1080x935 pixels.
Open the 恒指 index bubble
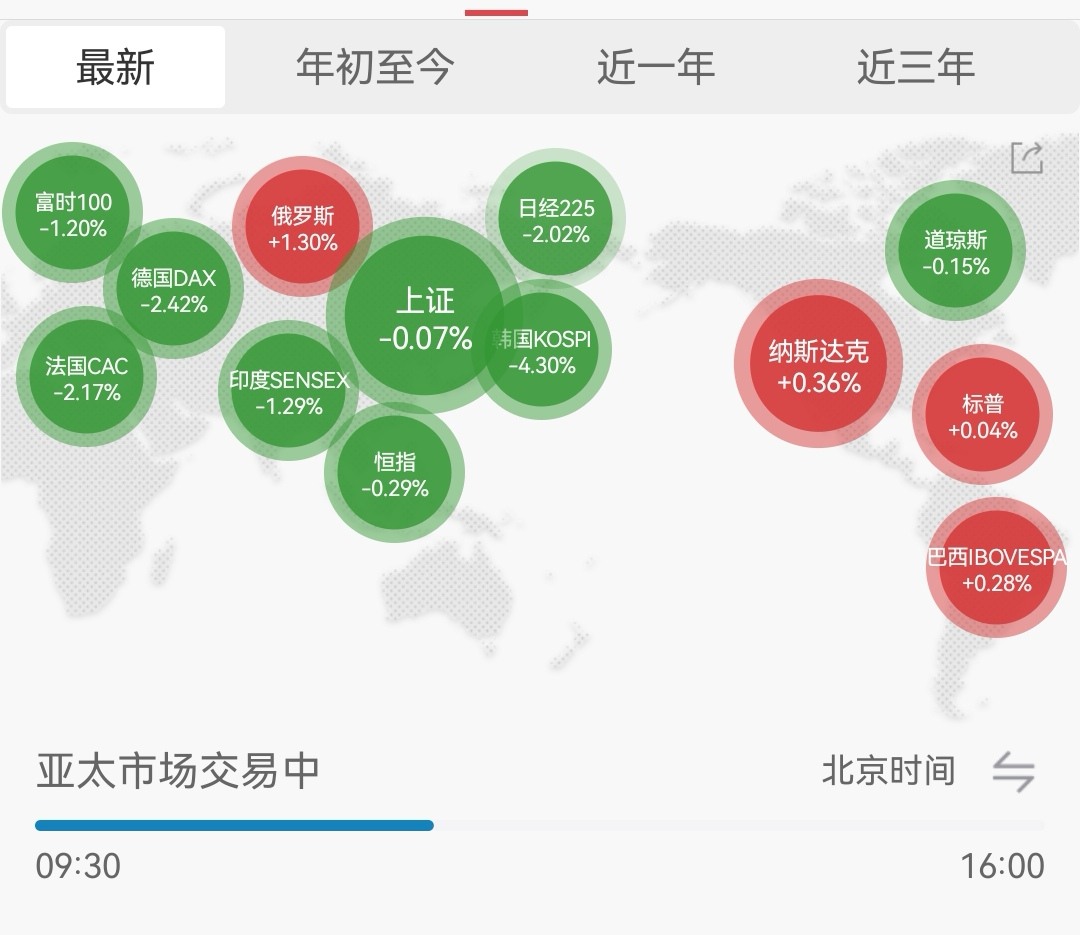click(394, 474)
